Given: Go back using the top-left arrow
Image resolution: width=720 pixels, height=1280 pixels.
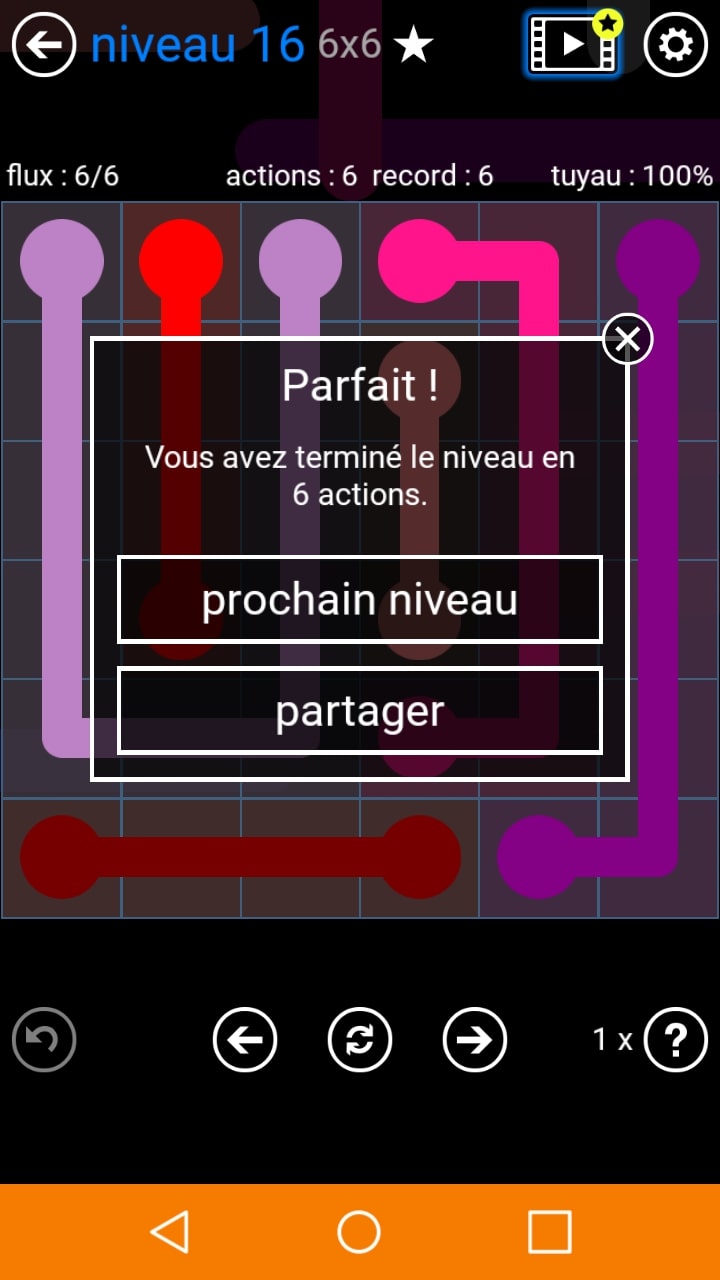Looking at the screenshot, I should pos(44,45).
